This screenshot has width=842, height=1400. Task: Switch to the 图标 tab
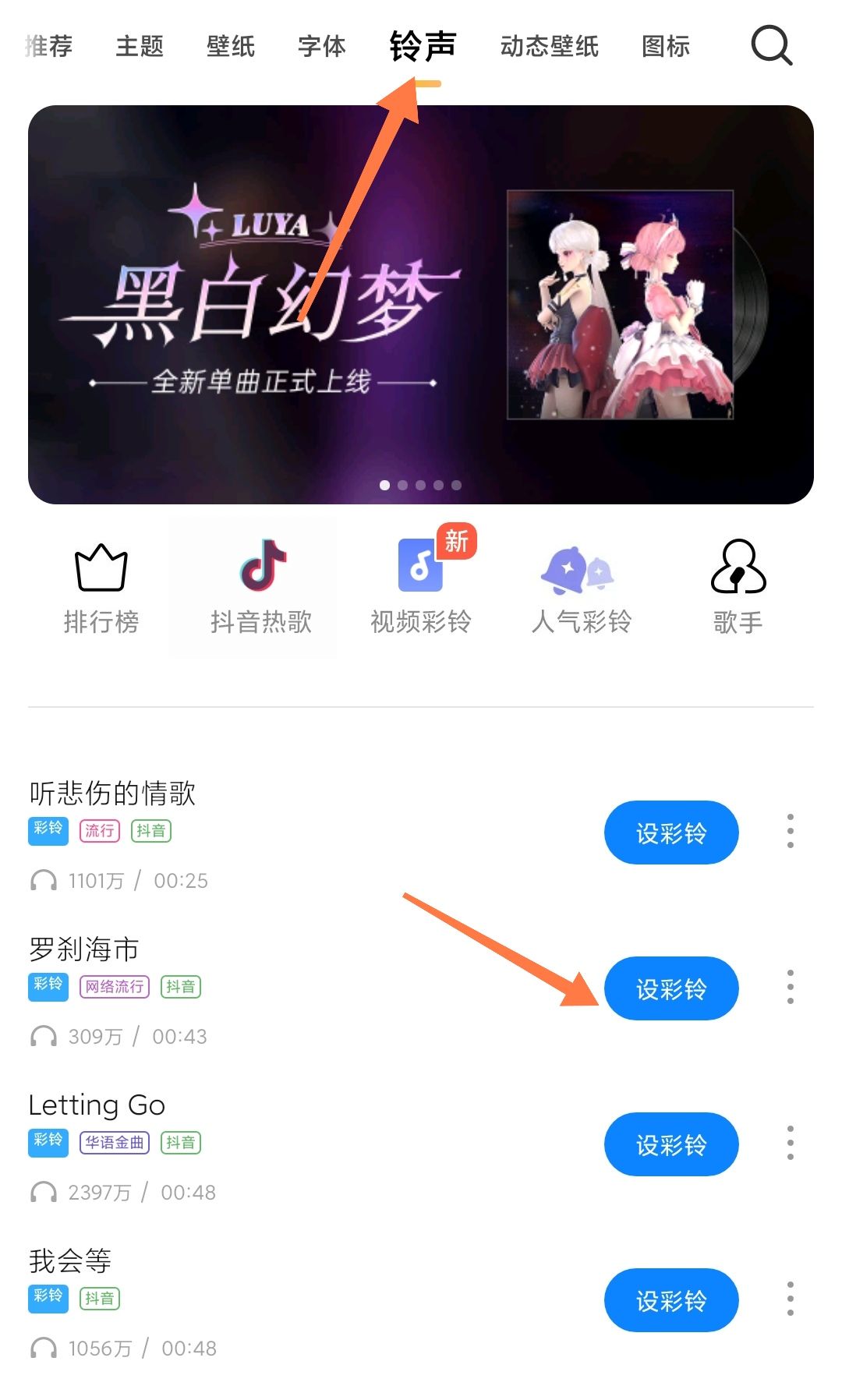(x=665, y=46)
